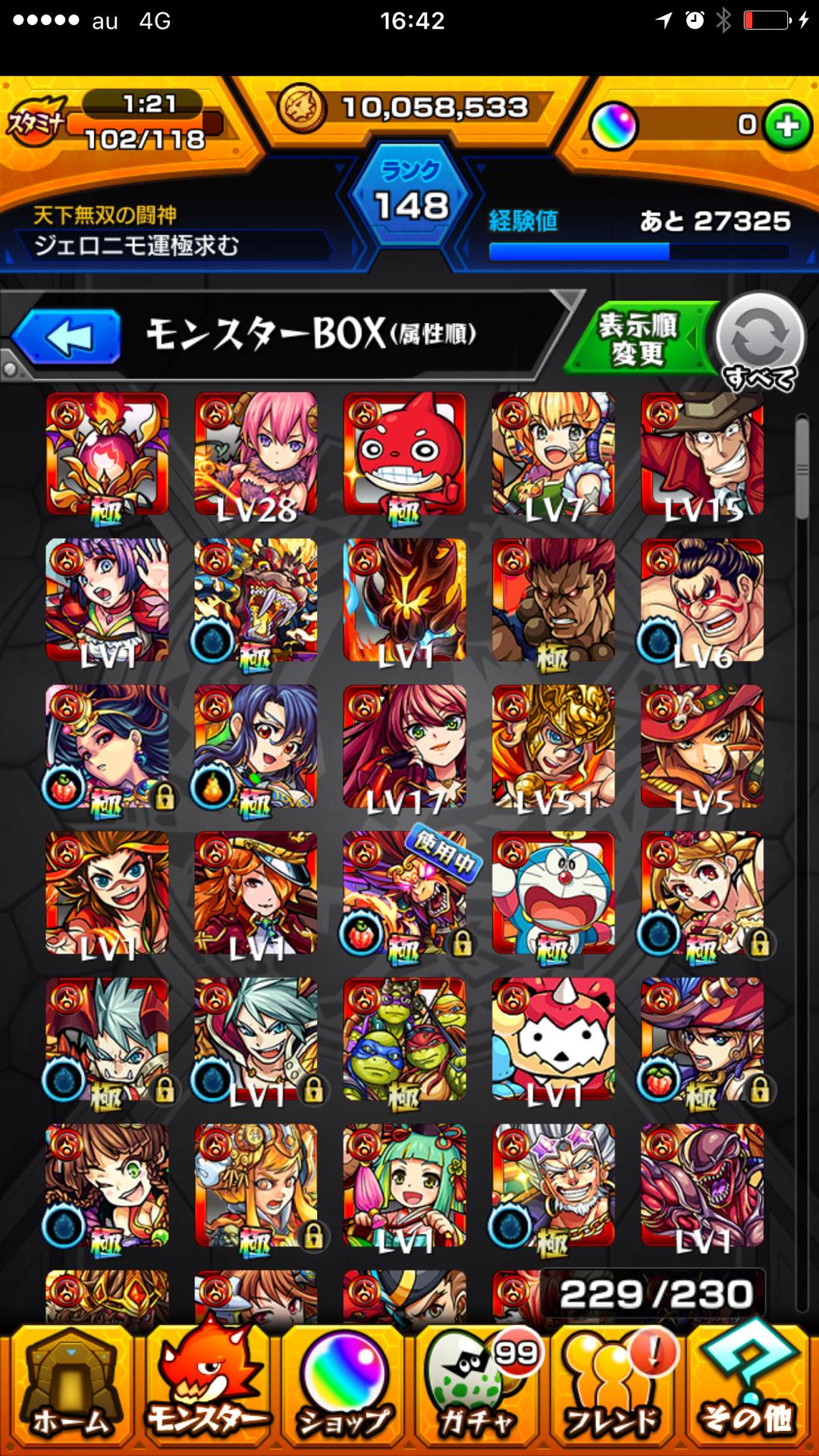Choose the cowboy hat LV15 monster

[702, 453]
